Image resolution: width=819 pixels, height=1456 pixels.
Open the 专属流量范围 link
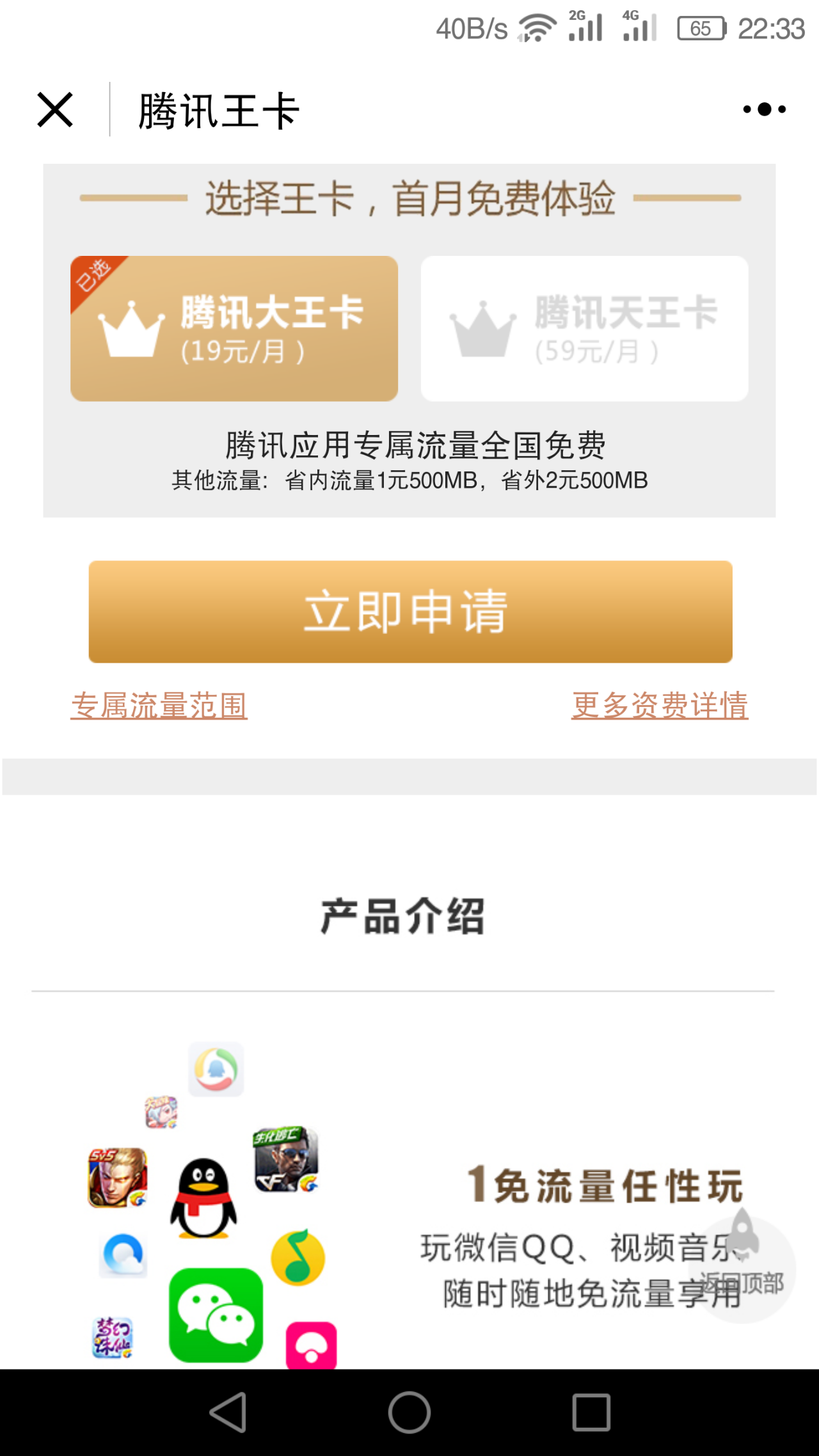tap(159, 706)
